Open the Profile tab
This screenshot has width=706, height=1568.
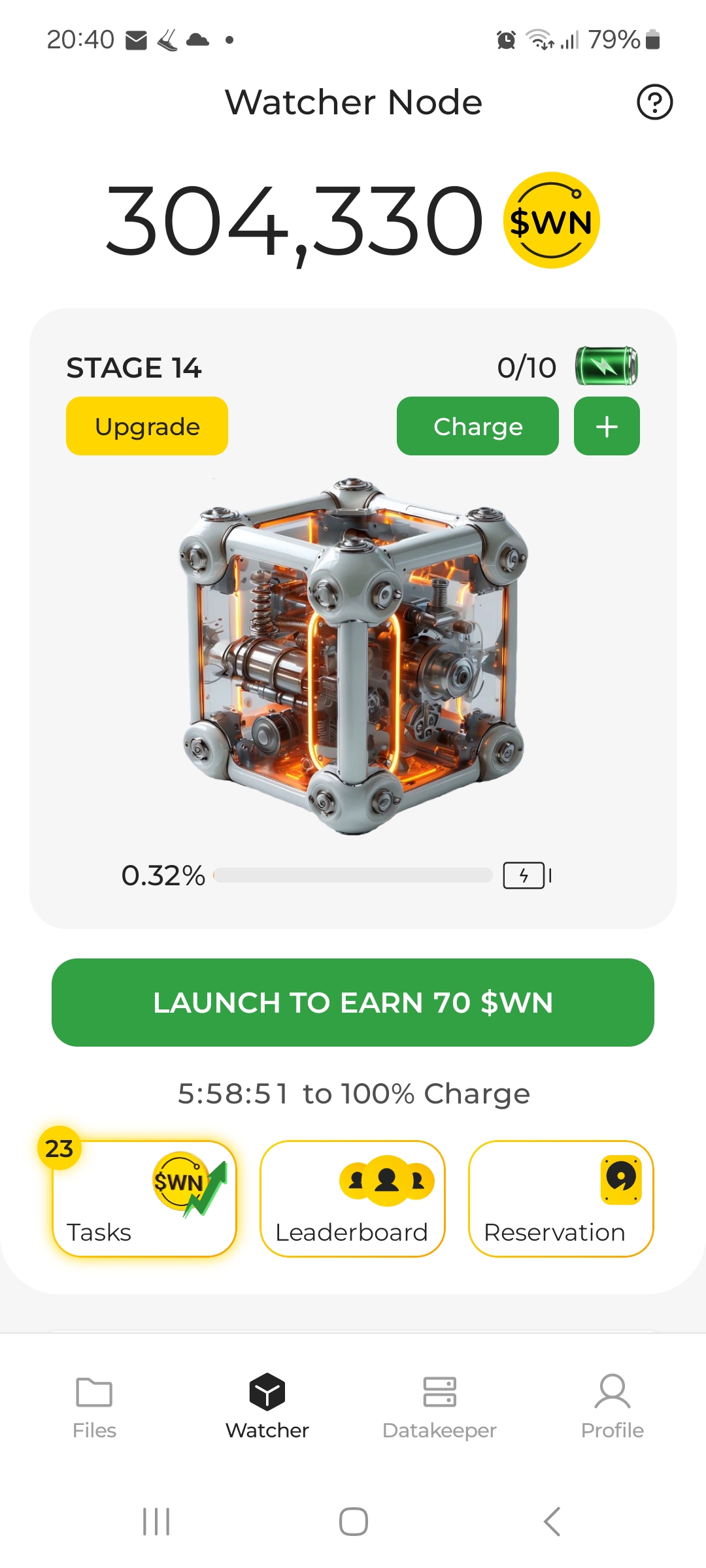click(x=612, y=1406)
